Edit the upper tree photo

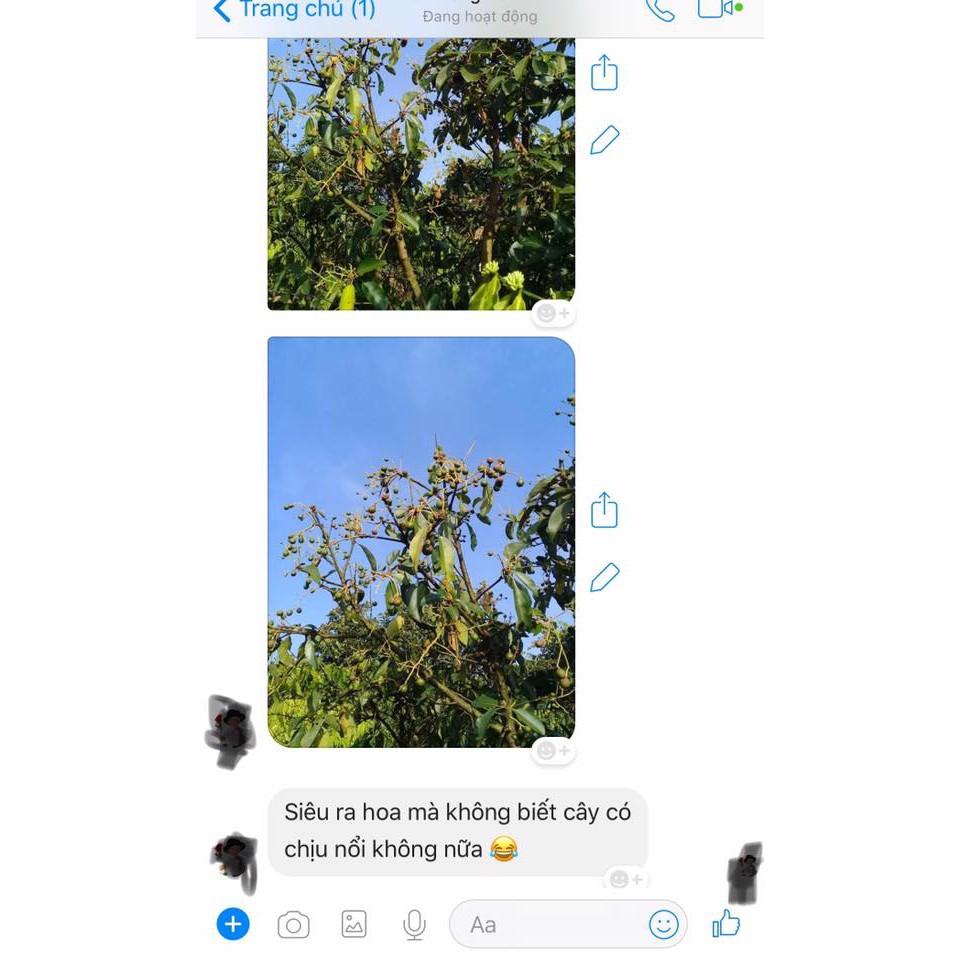pos(604,140)
